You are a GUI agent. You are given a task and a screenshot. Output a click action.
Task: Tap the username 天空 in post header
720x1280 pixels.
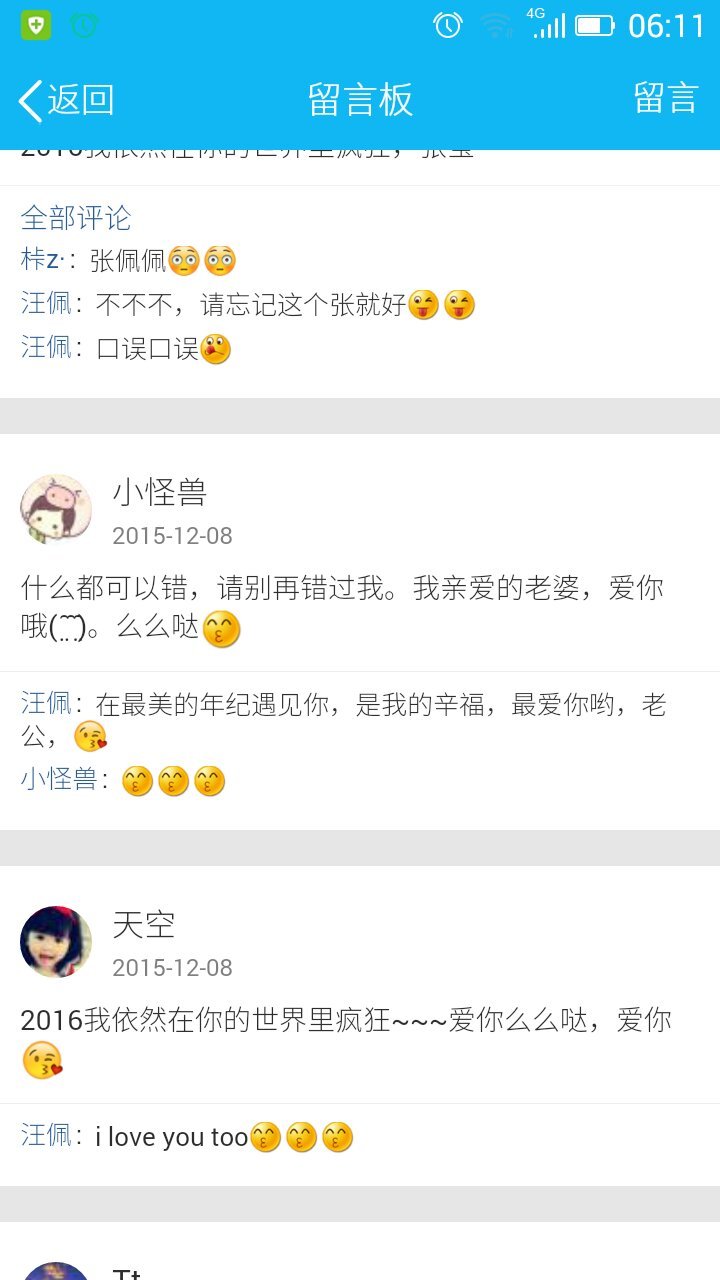coord(144,925)
